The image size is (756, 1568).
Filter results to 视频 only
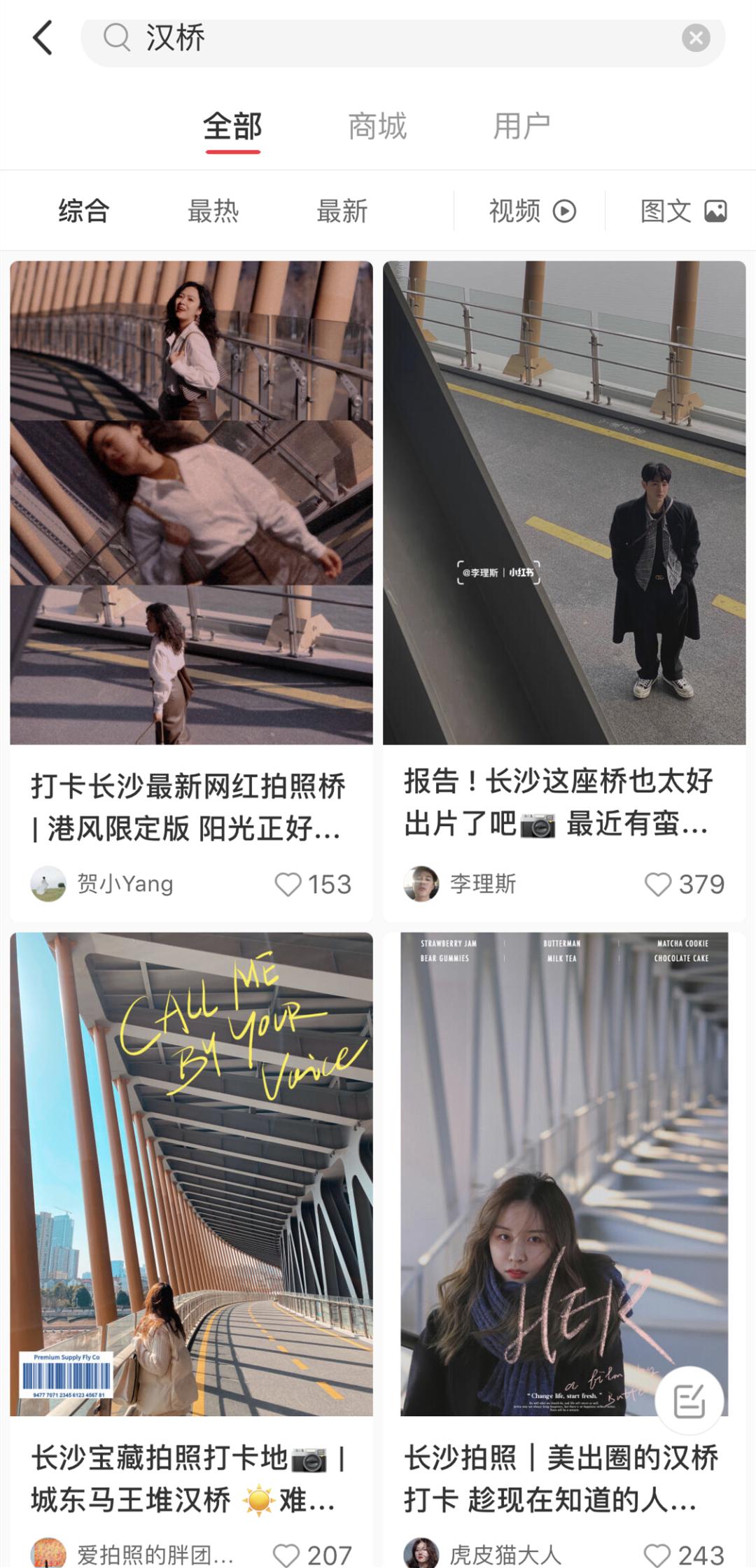(531, 211)
